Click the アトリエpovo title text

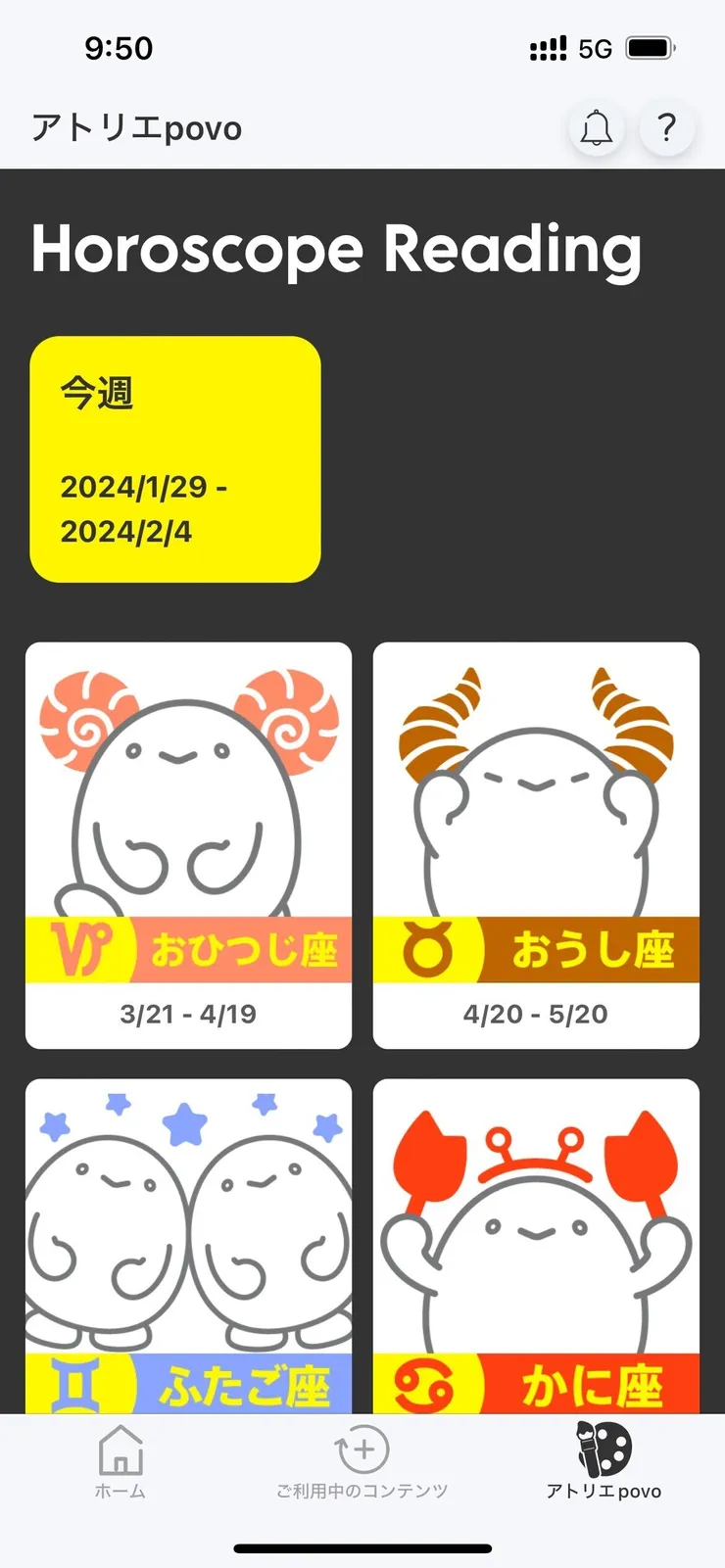[x=135, y=127]
